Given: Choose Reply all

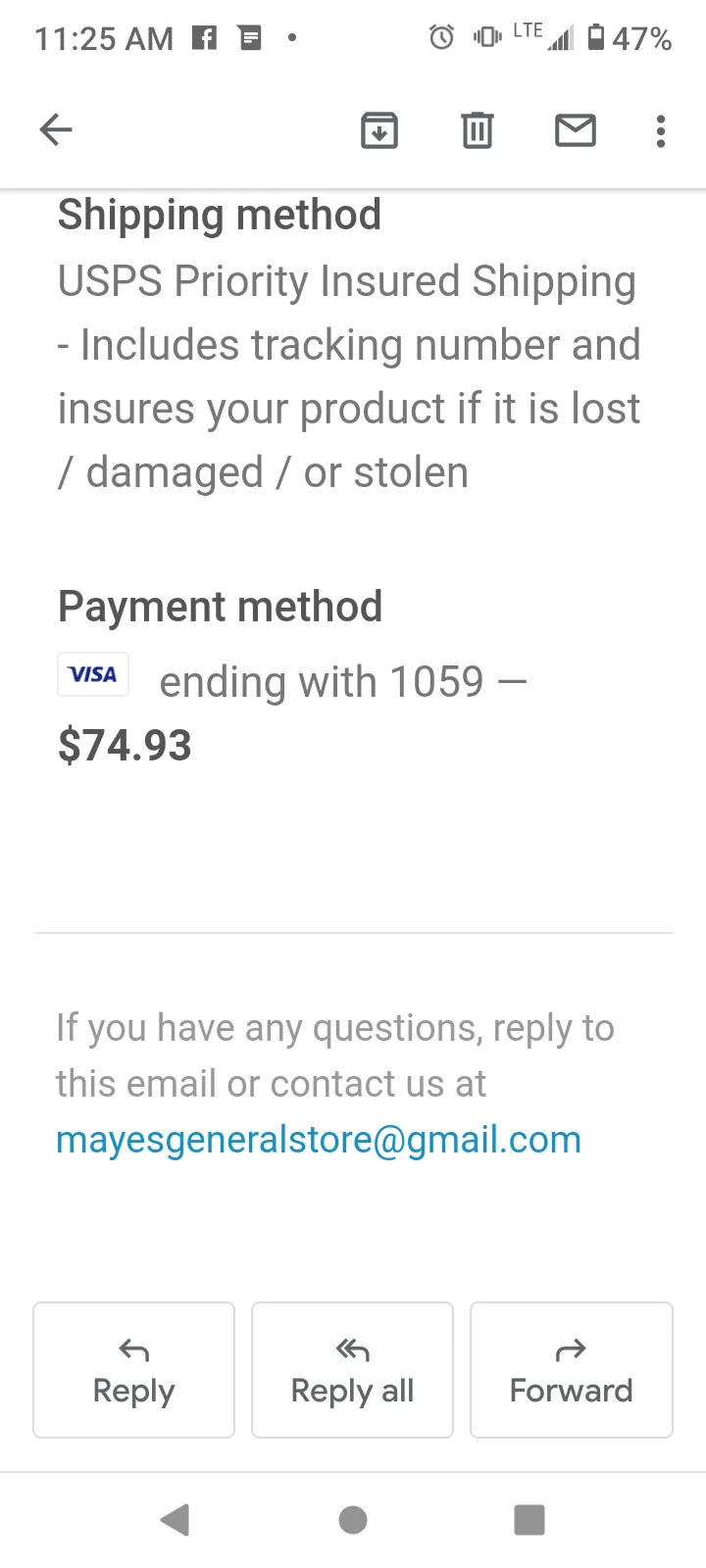Looking at the screenshot, I should pyautogui.click(x=352, y=1370).
